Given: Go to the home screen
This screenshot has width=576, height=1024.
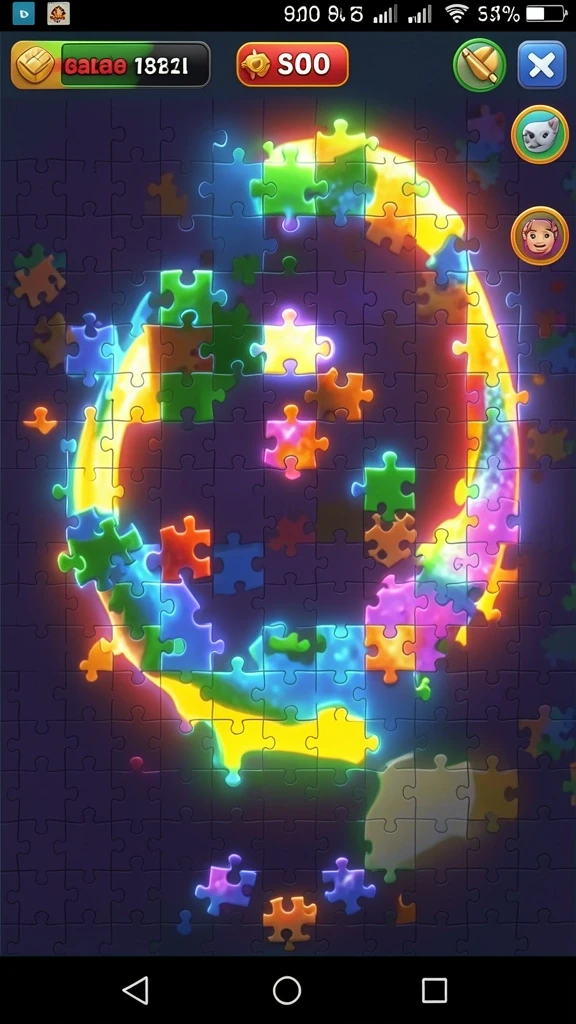Looking at the screenshot, I should [x=287, y=990].
